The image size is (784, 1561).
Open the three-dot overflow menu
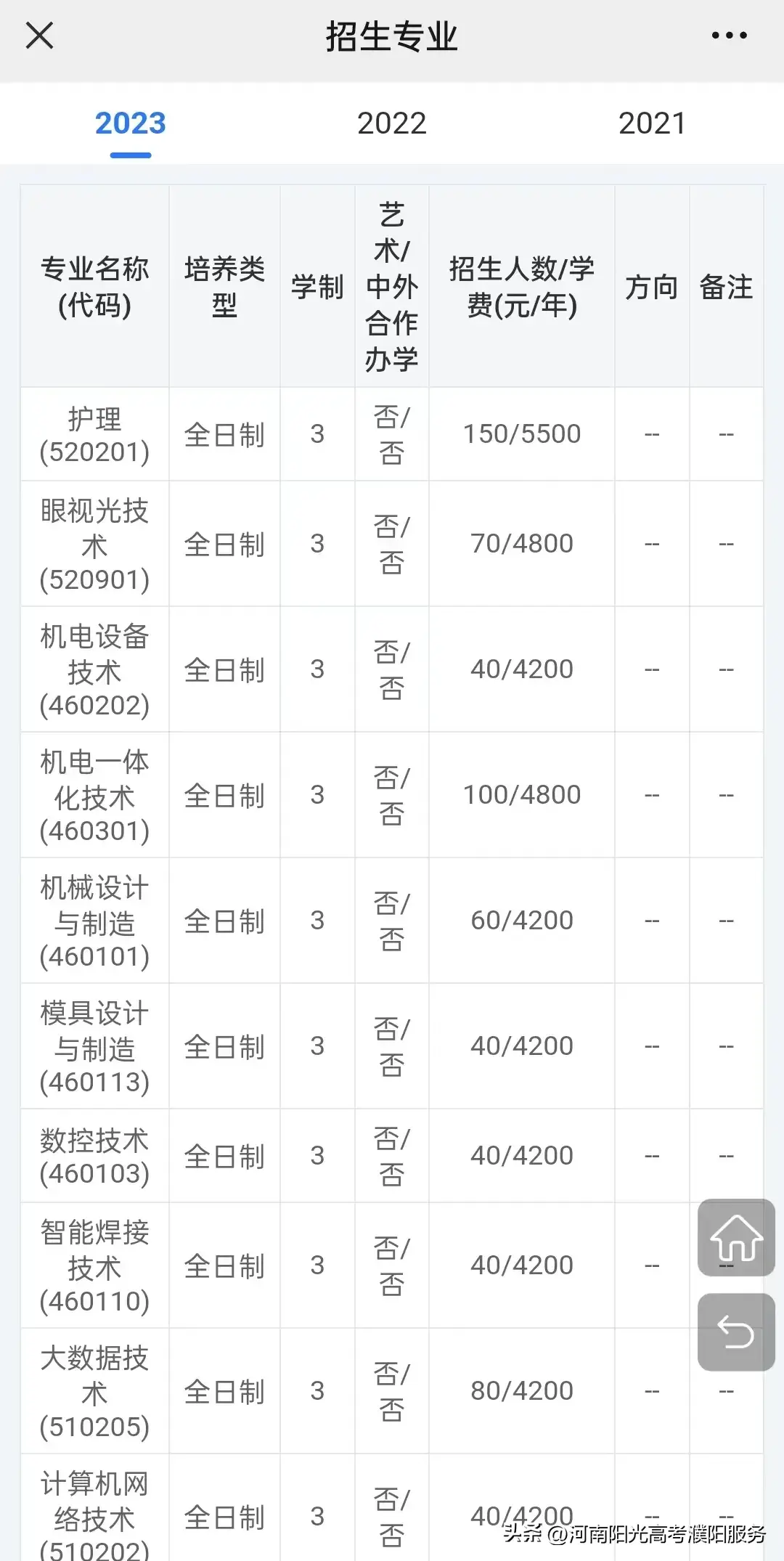pos(729,35)
